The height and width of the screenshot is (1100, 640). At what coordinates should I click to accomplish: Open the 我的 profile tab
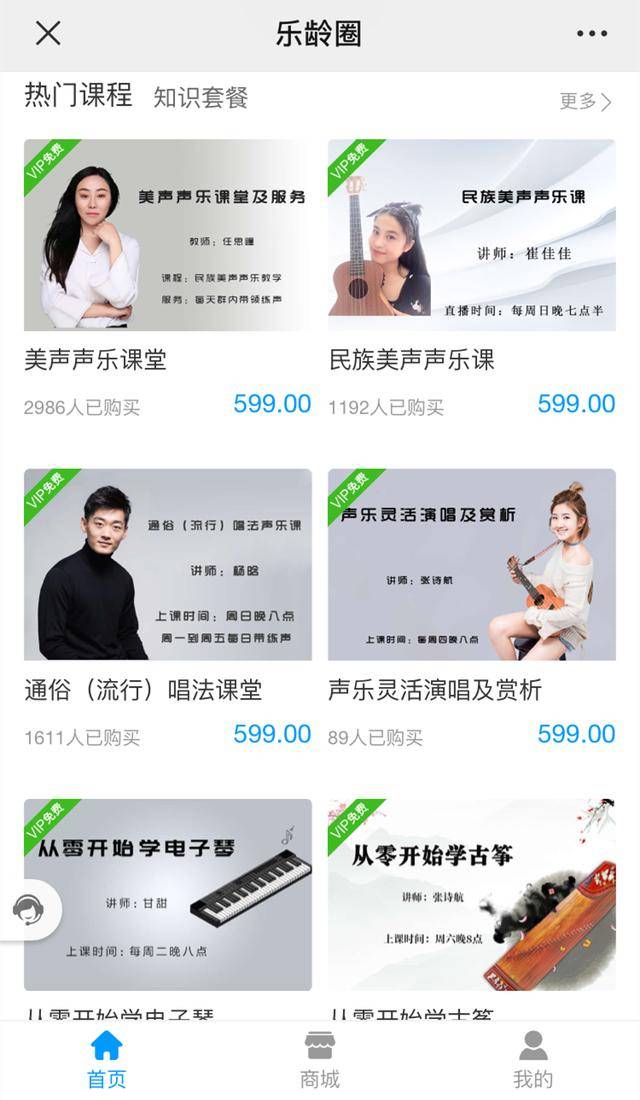click(x=533, y=1060)
